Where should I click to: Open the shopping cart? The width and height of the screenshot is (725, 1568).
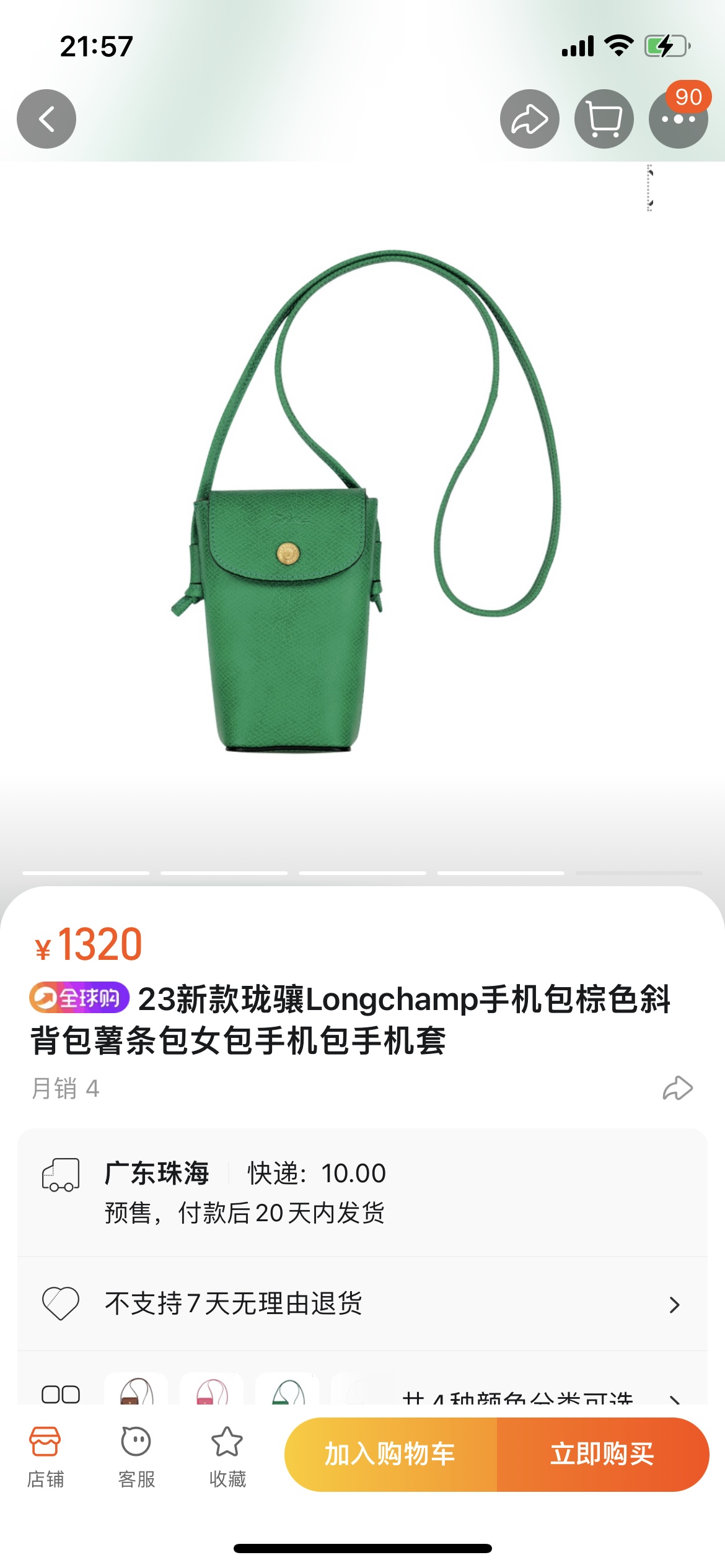(604, 119)
